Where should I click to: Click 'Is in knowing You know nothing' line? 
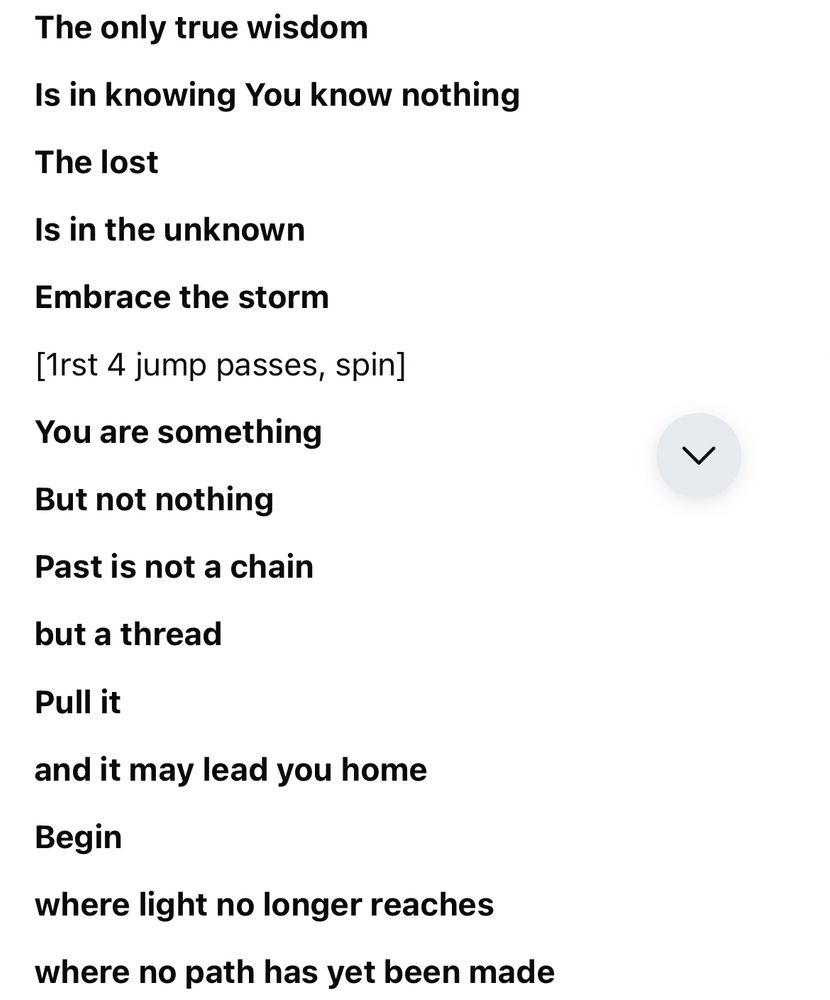(277, 94)
